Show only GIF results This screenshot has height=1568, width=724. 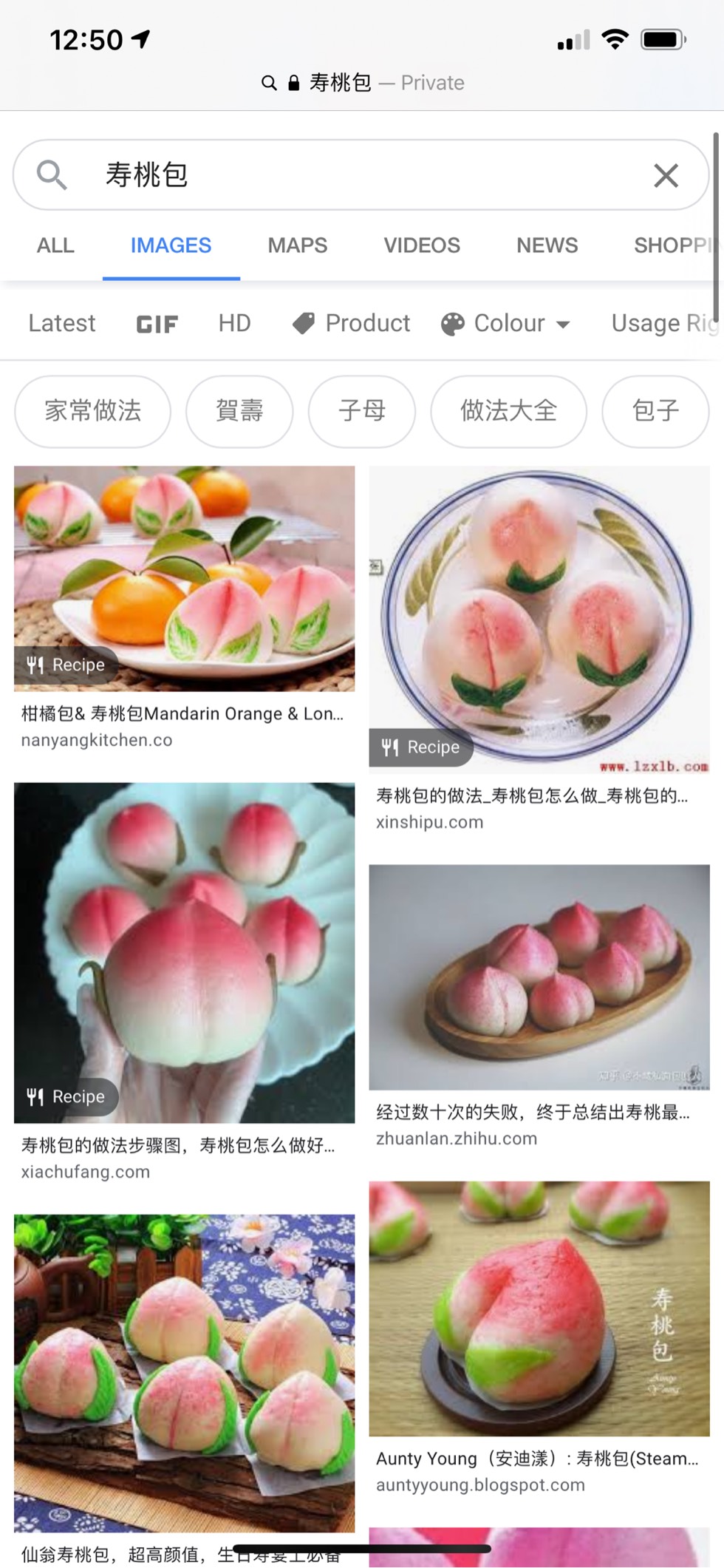157,324
